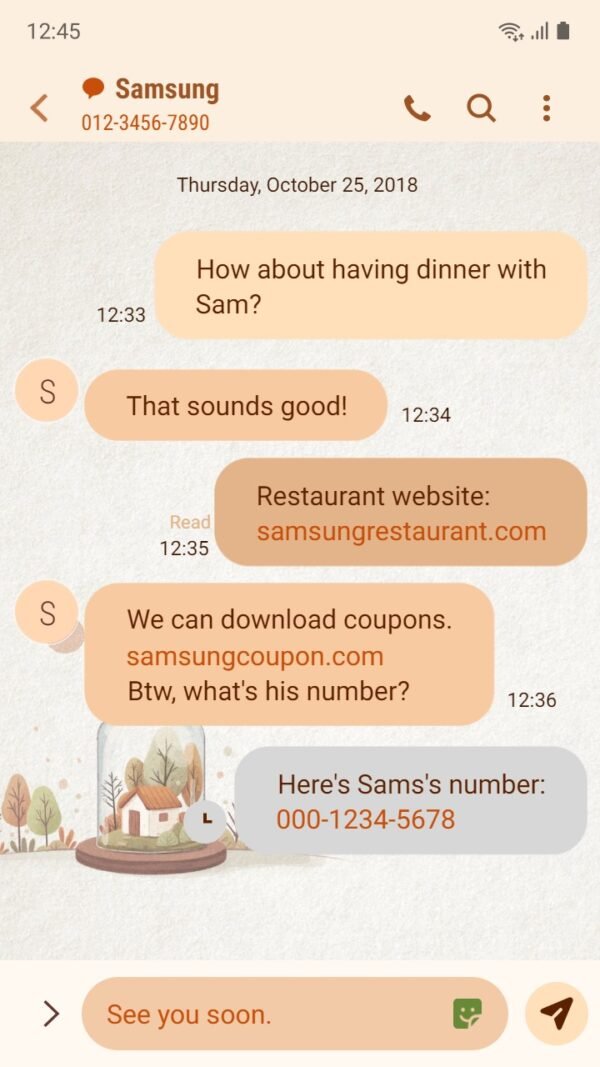
Task: Open the samsungcoupon.com link
Action: coord(255,656)
